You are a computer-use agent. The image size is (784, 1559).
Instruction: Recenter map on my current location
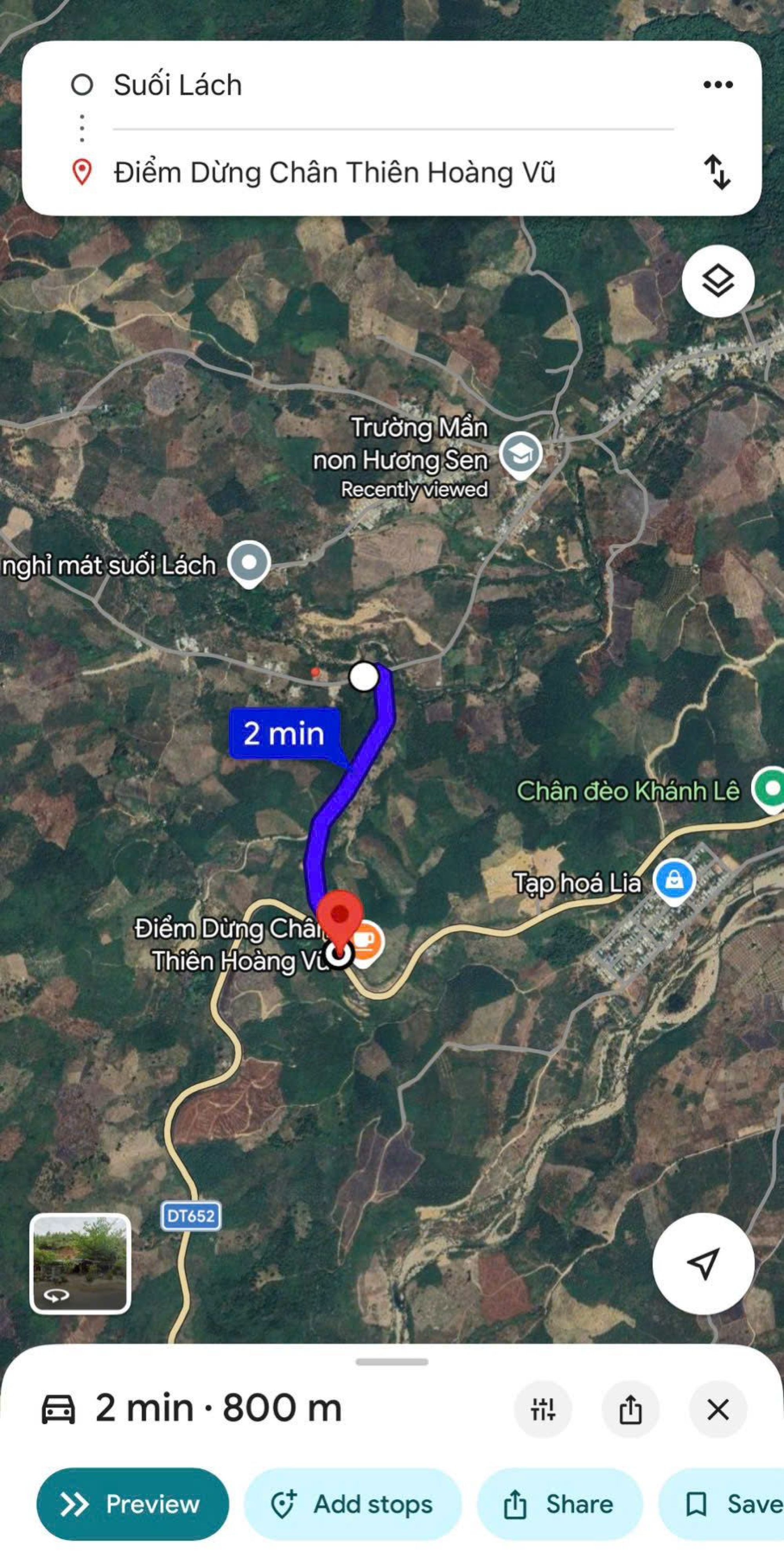(x=703, y=1264)
